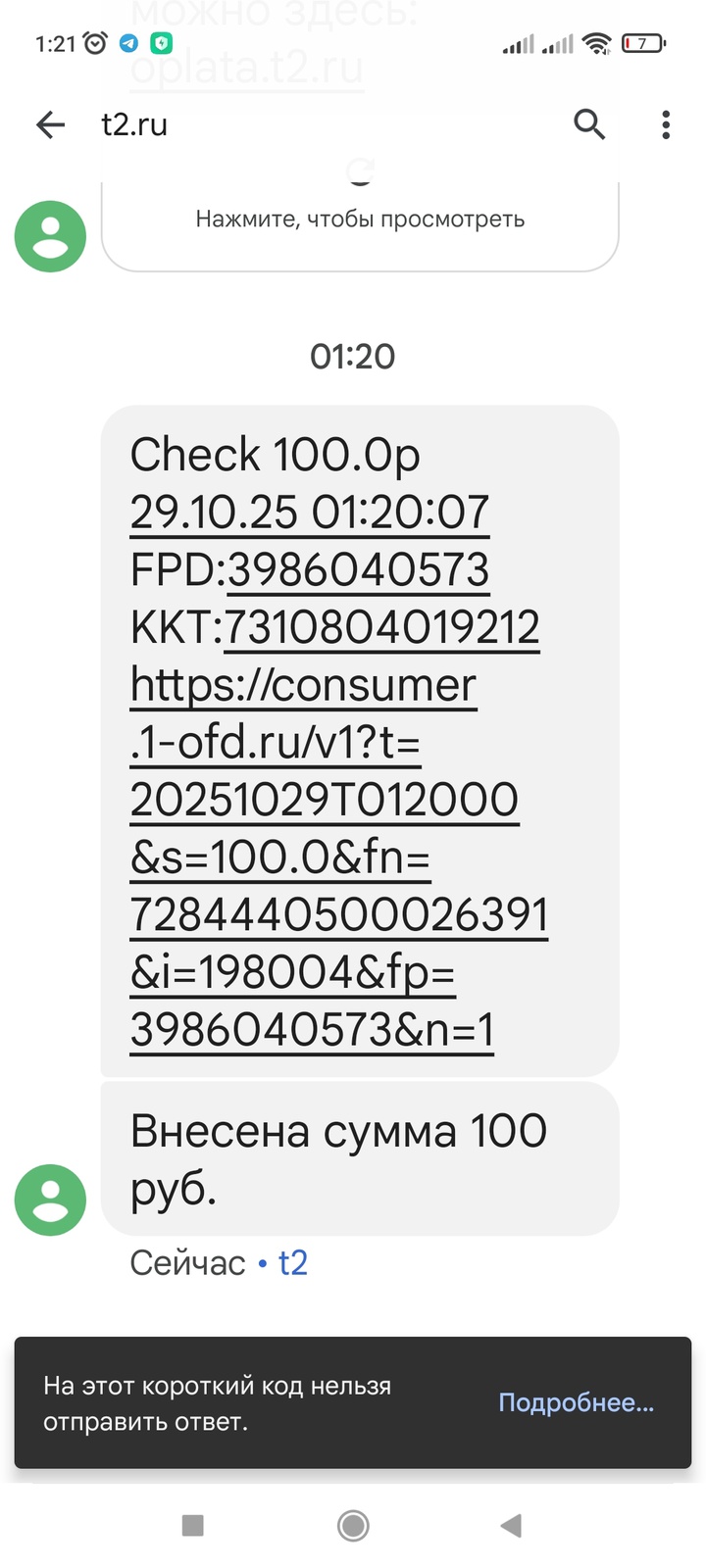Viewport: 706px width, 1568px height.
Task: Tap the underlined FPD number 3986040573
Action: [x=358, y=570]
